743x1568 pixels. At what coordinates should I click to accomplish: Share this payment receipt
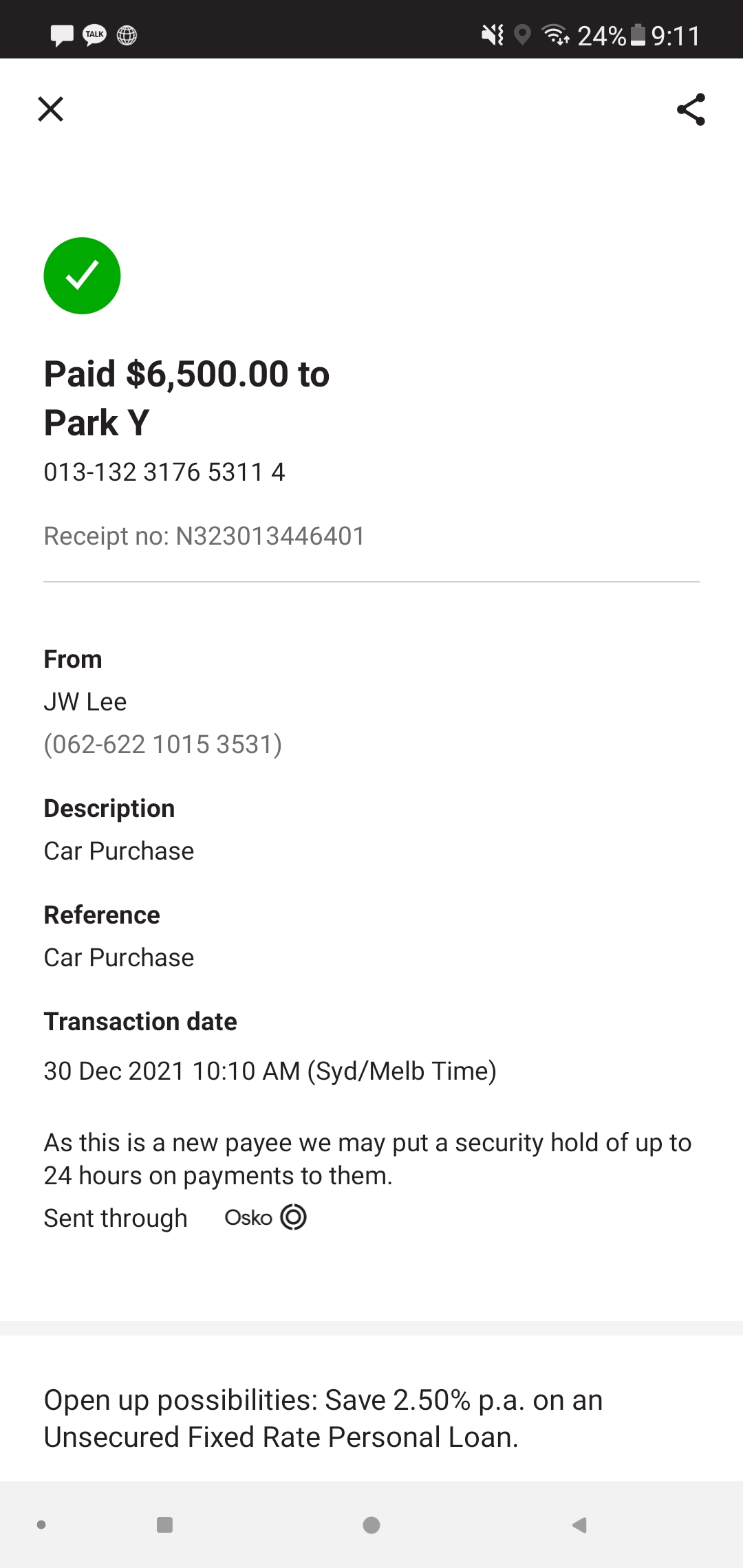coord(691,109)
